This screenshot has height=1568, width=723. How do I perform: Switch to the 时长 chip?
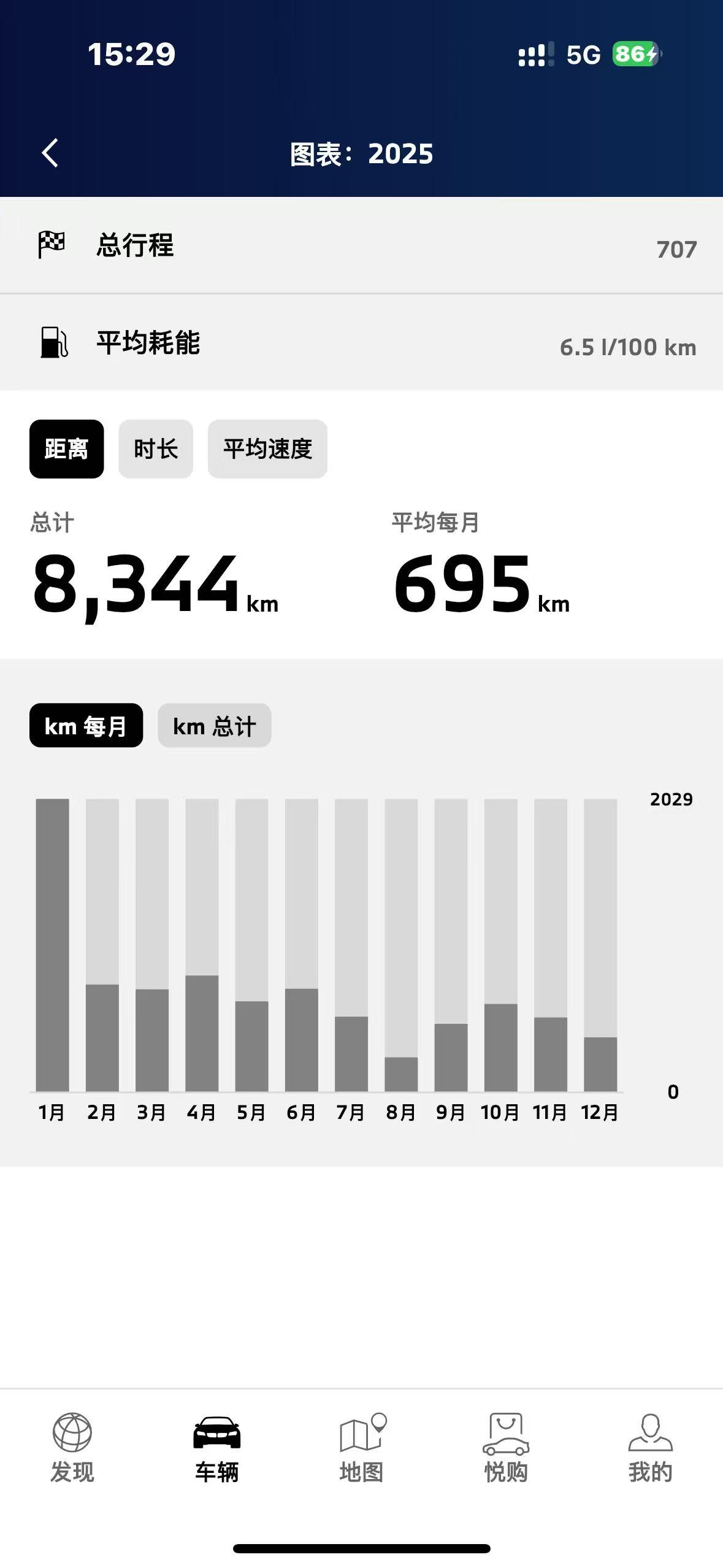point(156,449)
